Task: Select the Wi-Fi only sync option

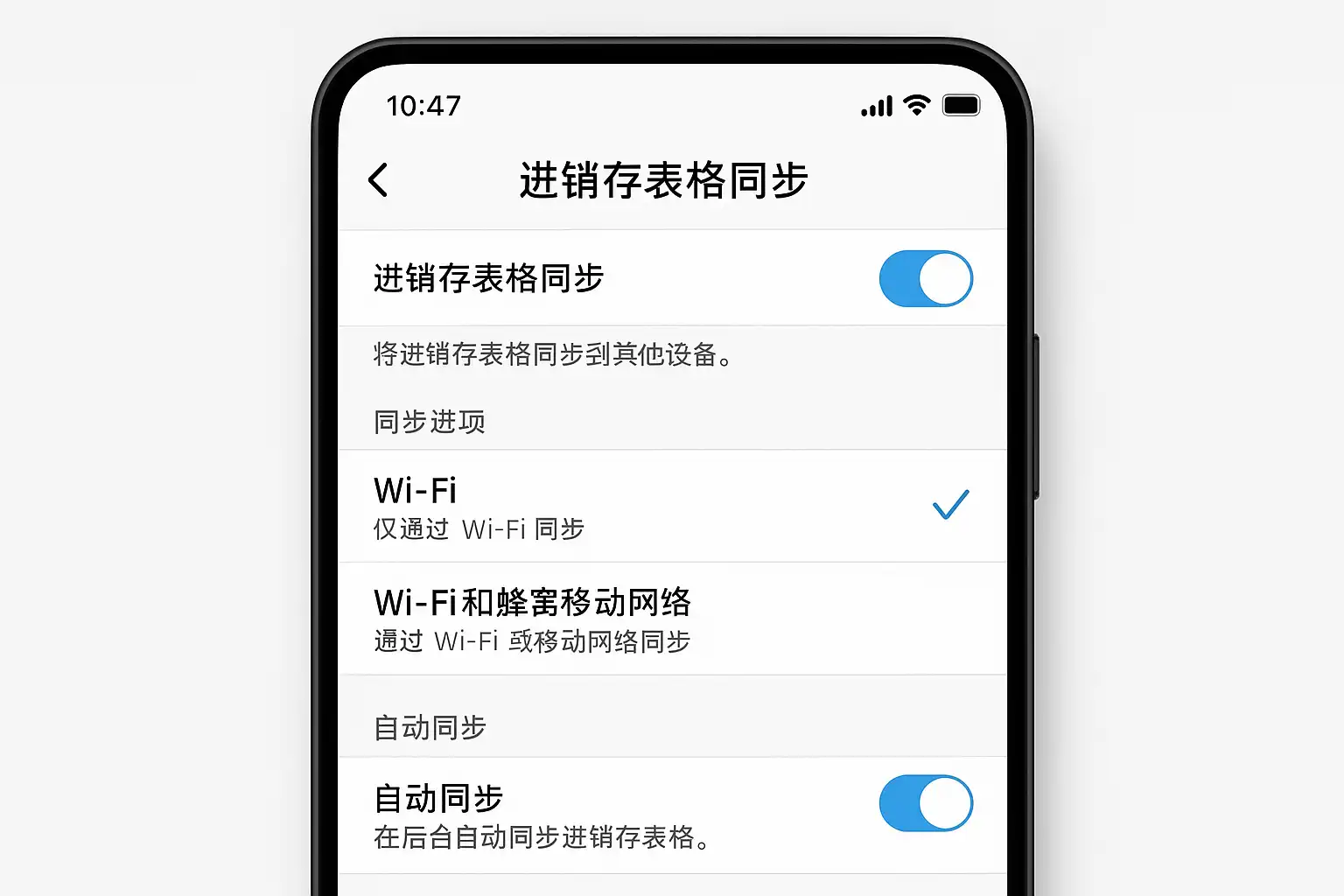Action: pos(672,507)
